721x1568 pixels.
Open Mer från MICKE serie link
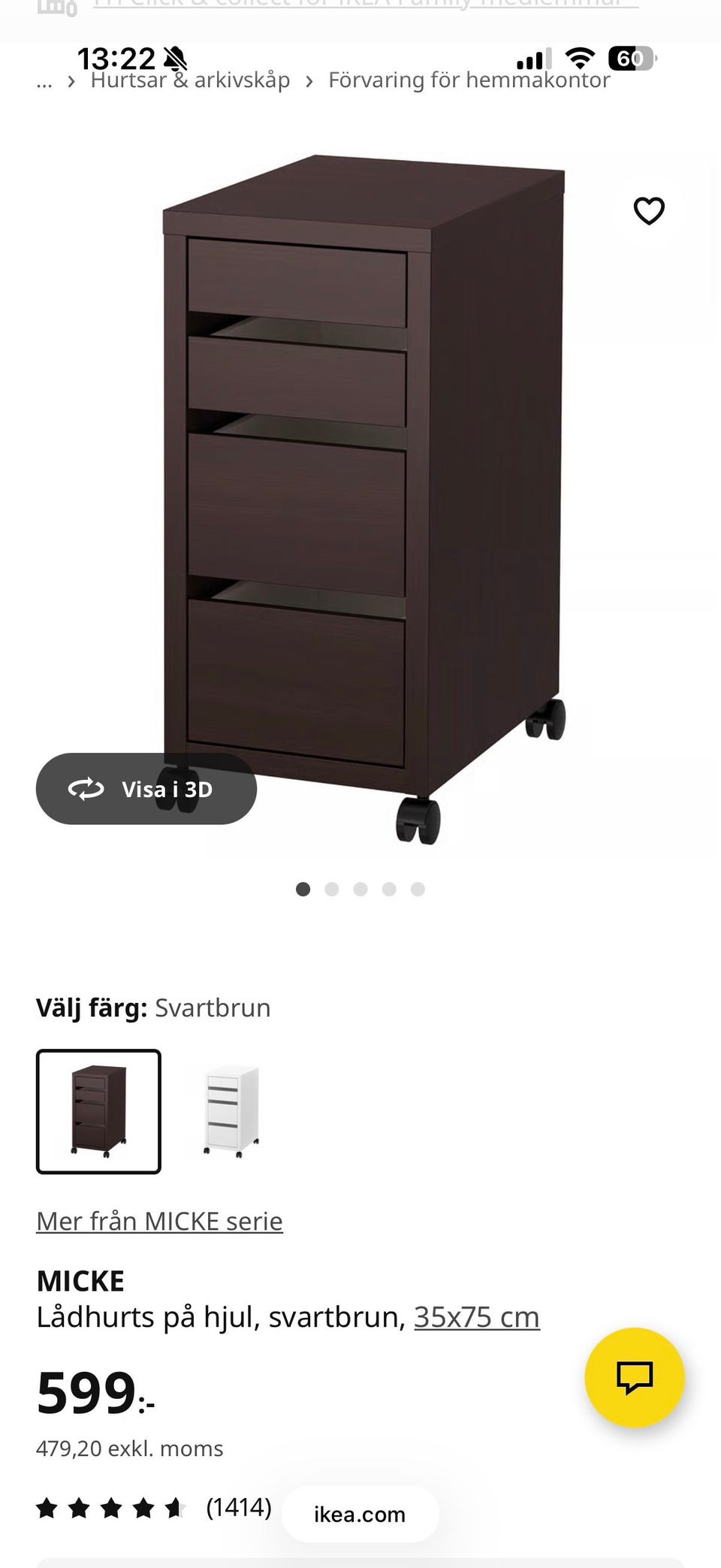point(159,1220)
